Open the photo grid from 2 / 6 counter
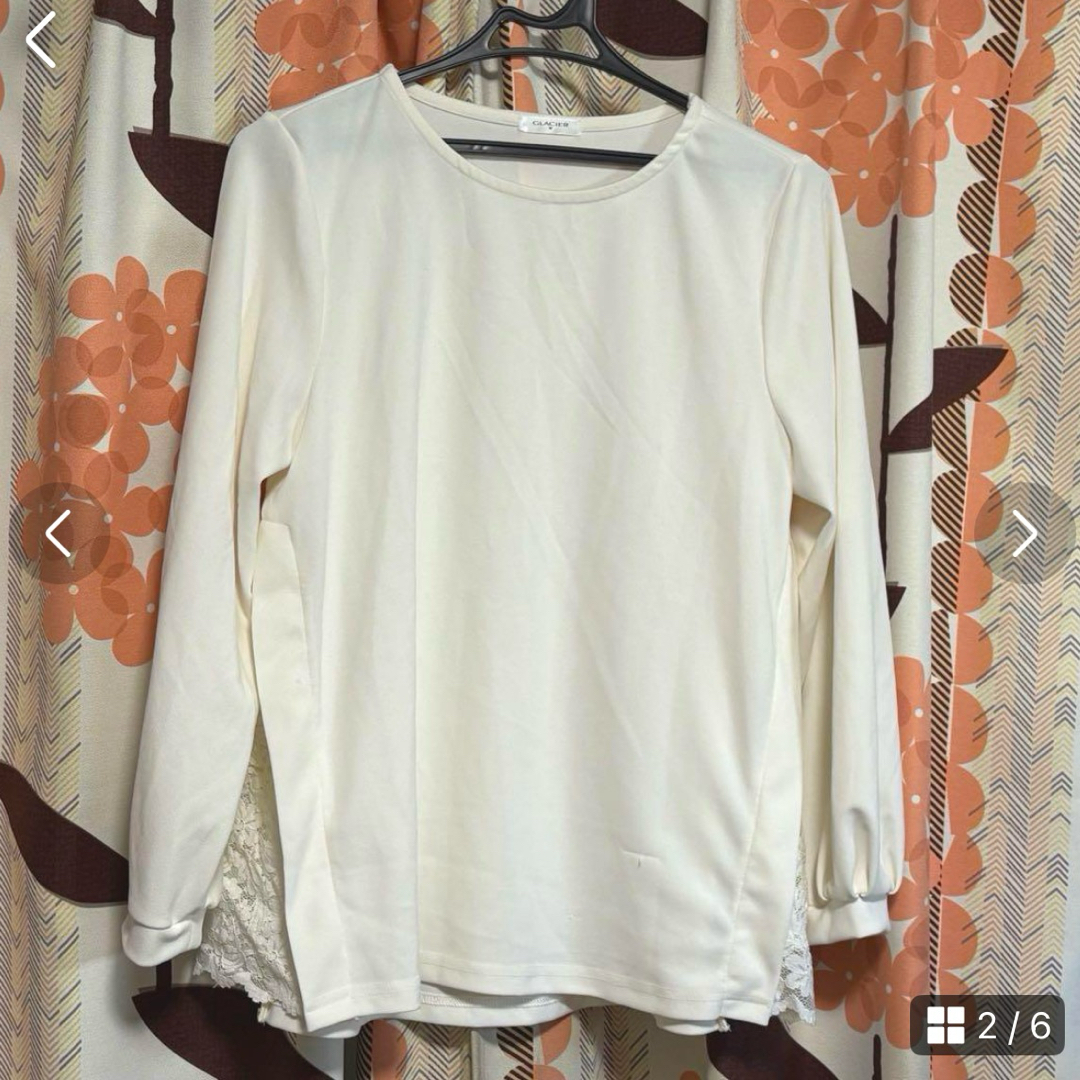 (987, 1025)
